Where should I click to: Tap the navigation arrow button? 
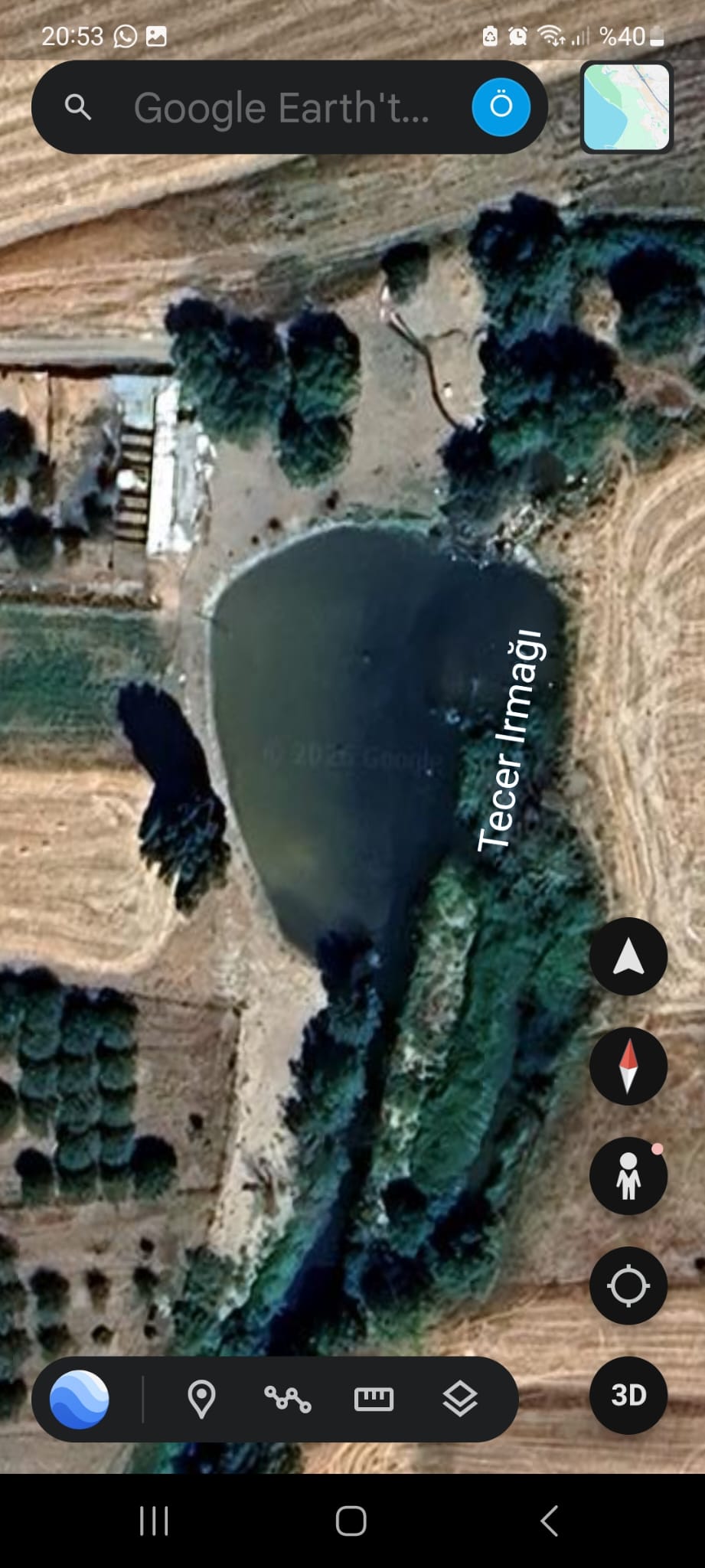(628, 957)
